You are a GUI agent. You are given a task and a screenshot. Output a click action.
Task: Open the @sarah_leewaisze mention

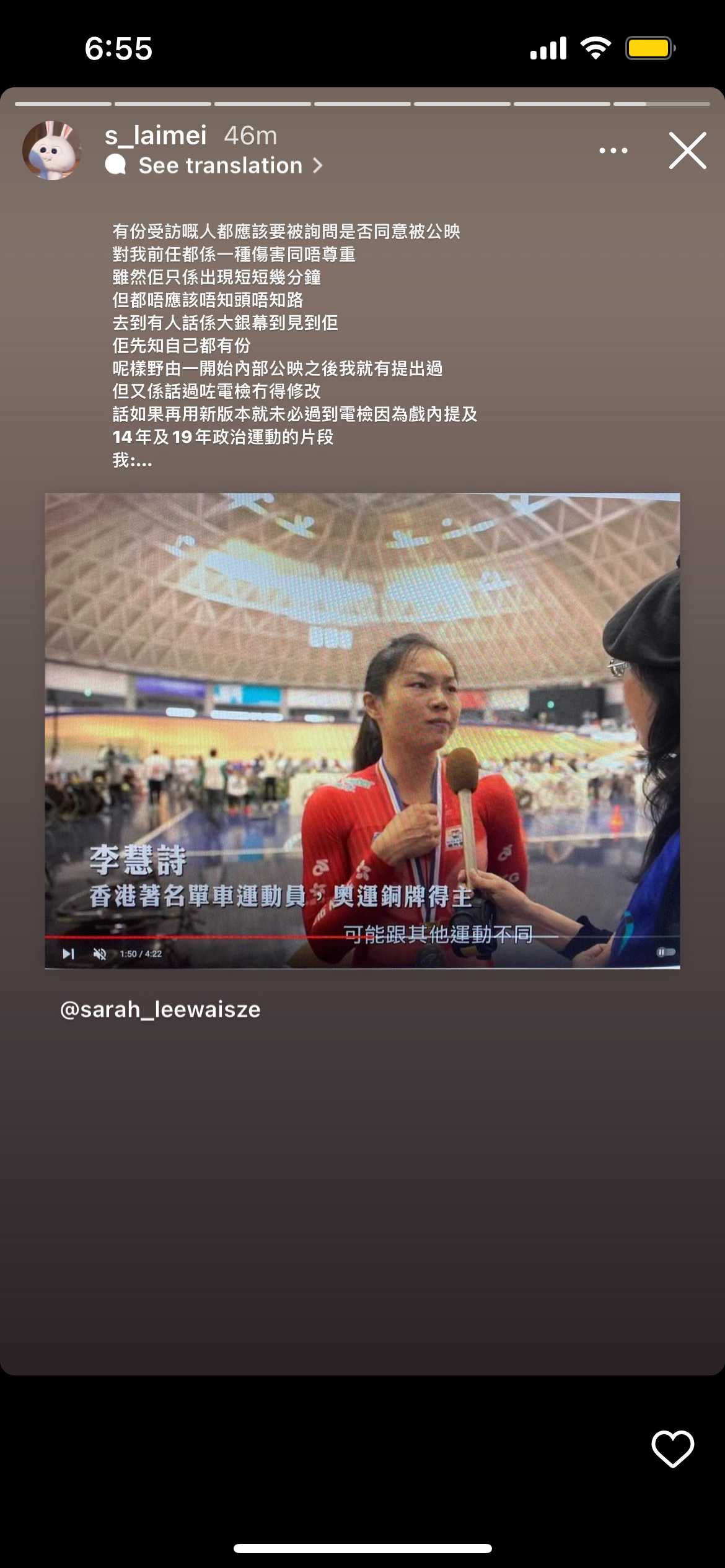160,1009
